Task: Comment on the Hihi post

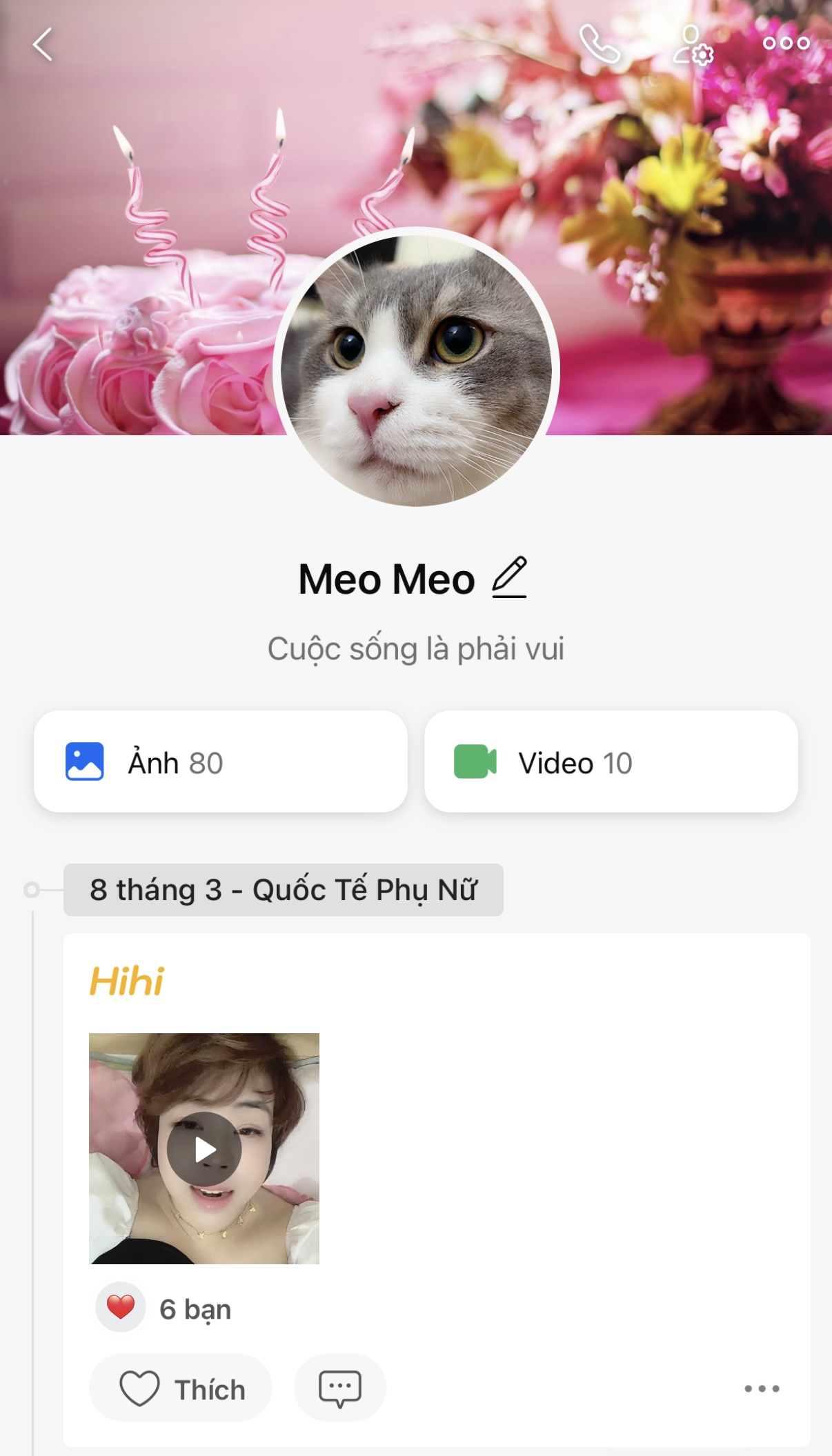Action: pos(339,1388)
